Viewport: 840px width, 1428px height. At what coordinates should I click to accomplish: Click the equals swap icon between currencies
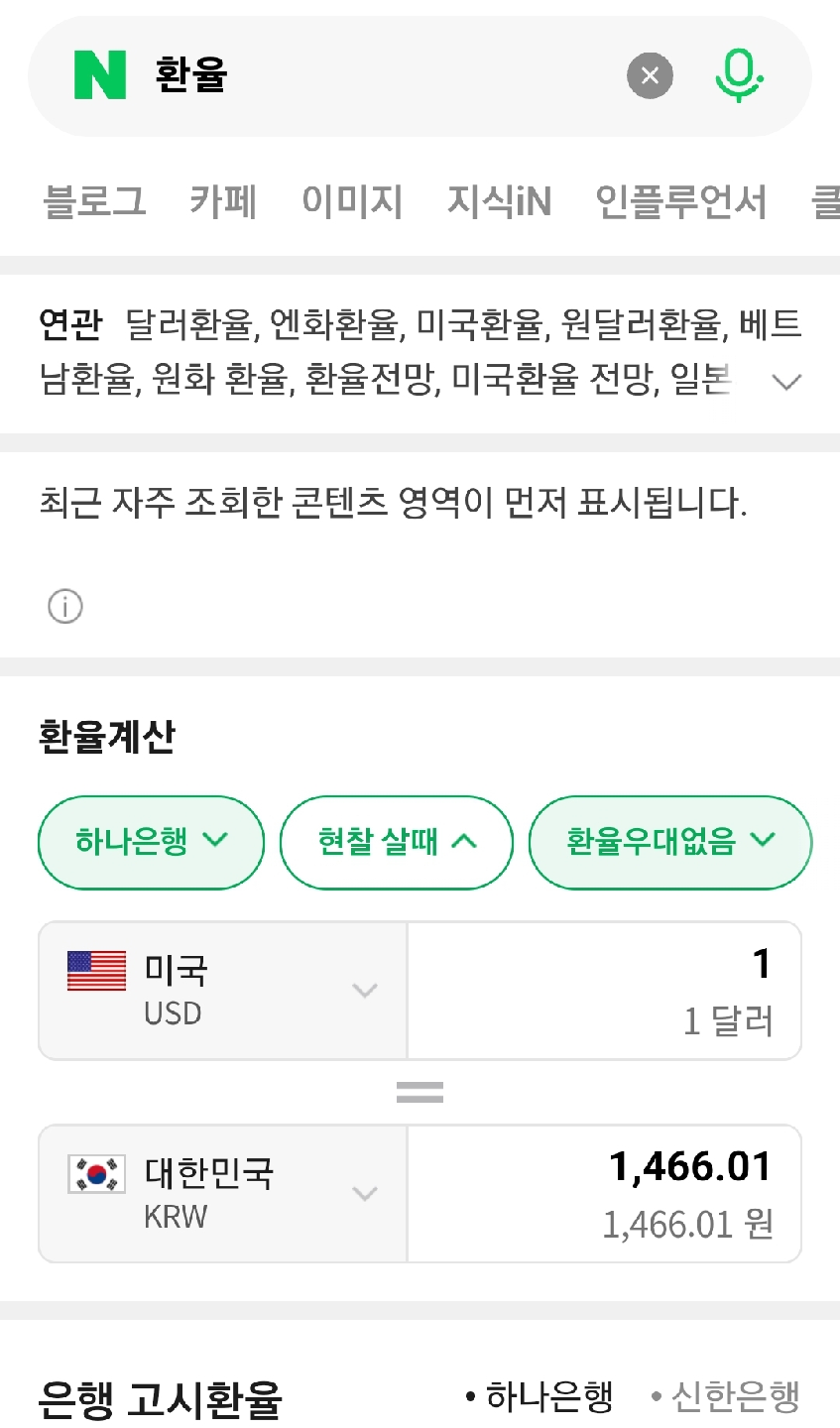point(420,1090)
